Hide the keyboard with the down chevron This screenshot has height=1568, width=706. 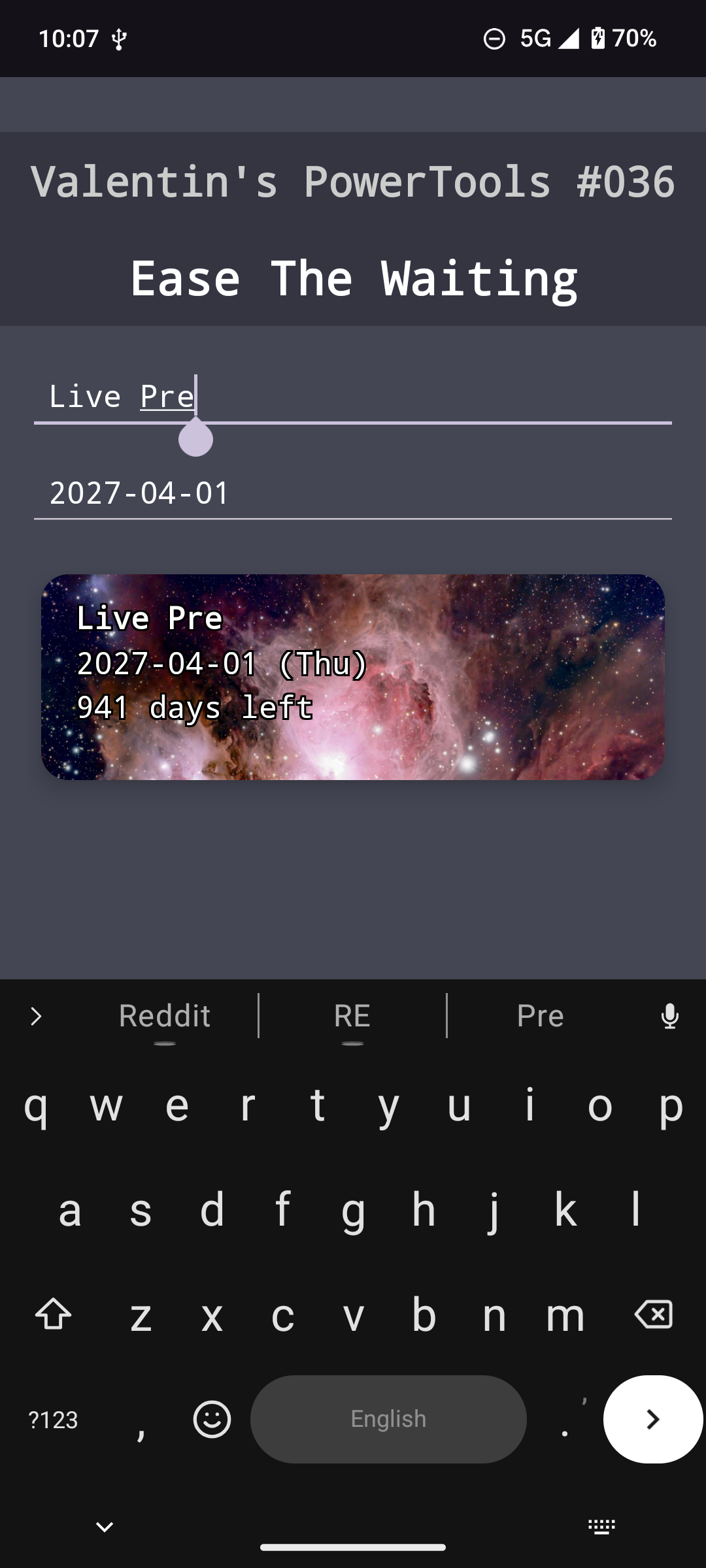[105, 1527]
